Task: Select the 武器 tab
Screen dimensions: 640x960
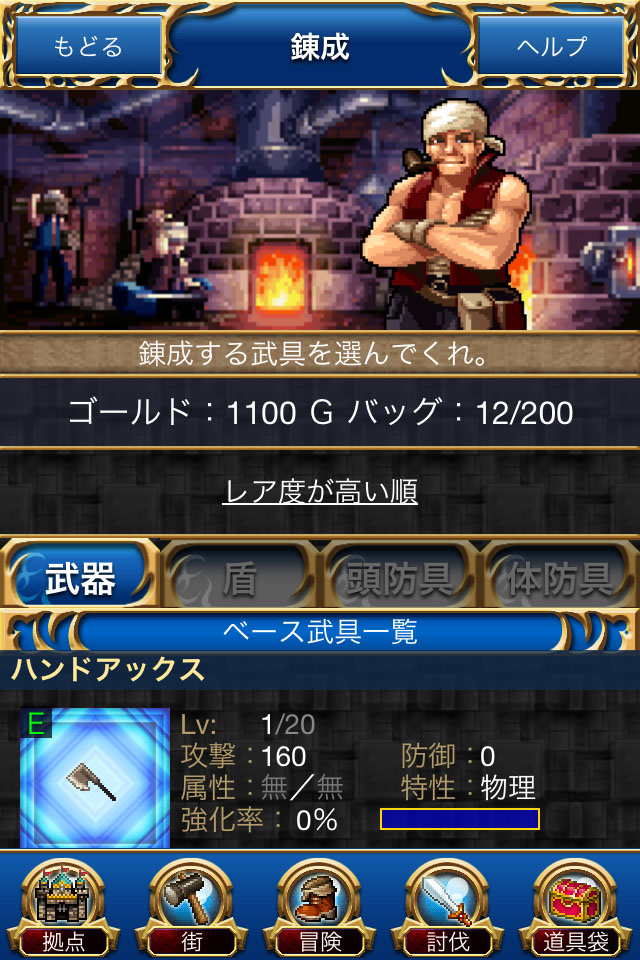Action: point(80,578)
